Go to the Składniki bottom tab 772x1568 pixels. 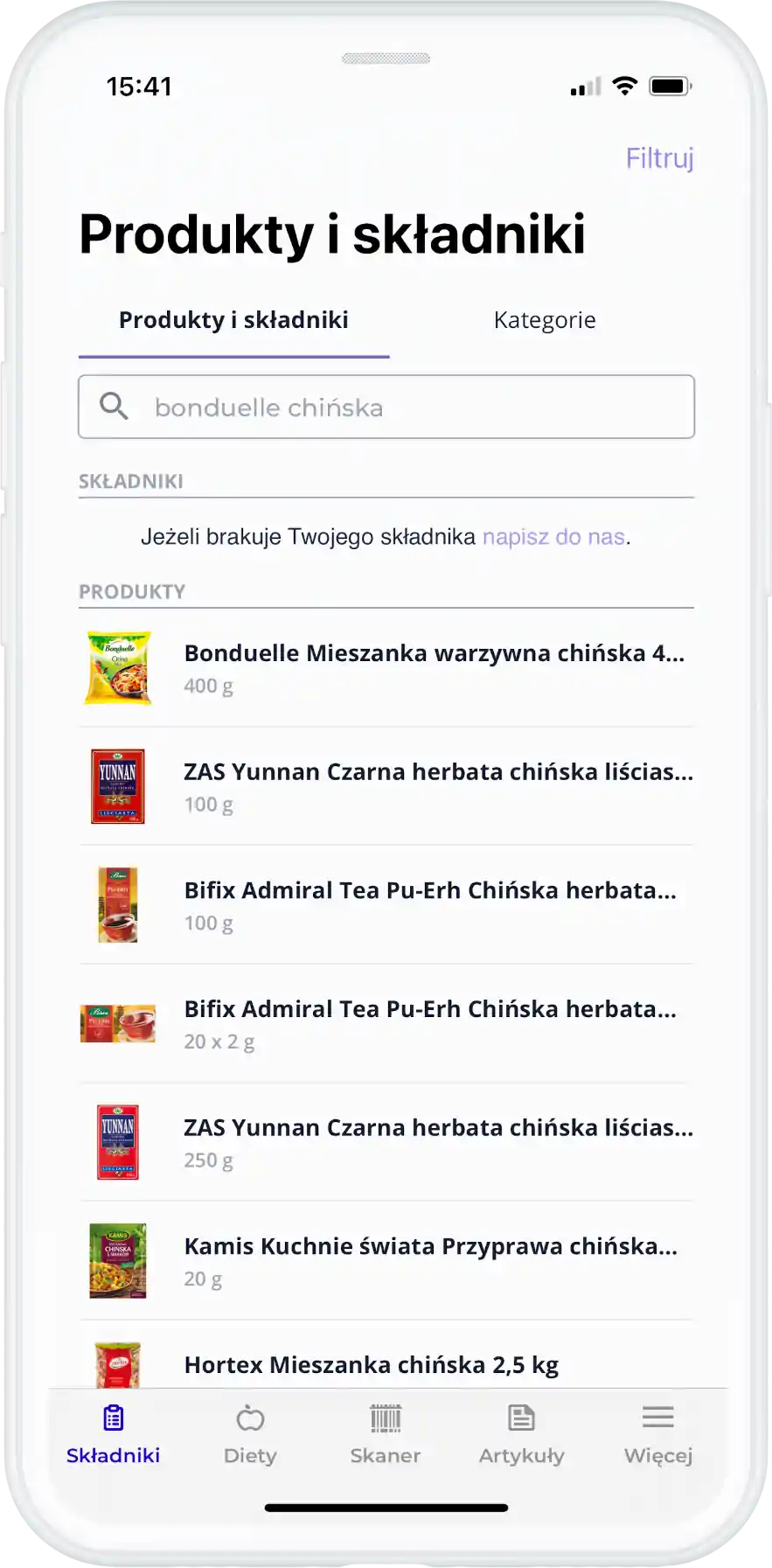[114, 1434]
